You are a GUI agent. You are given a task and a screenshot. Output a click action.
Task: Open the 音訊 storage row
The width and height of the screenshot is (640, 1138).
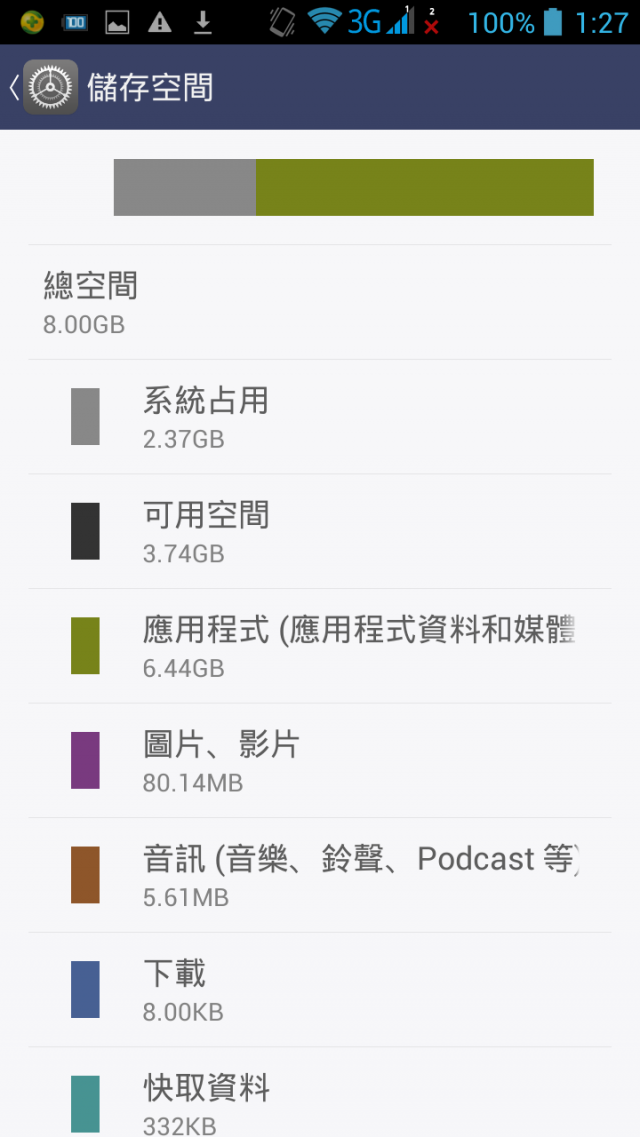320,875
